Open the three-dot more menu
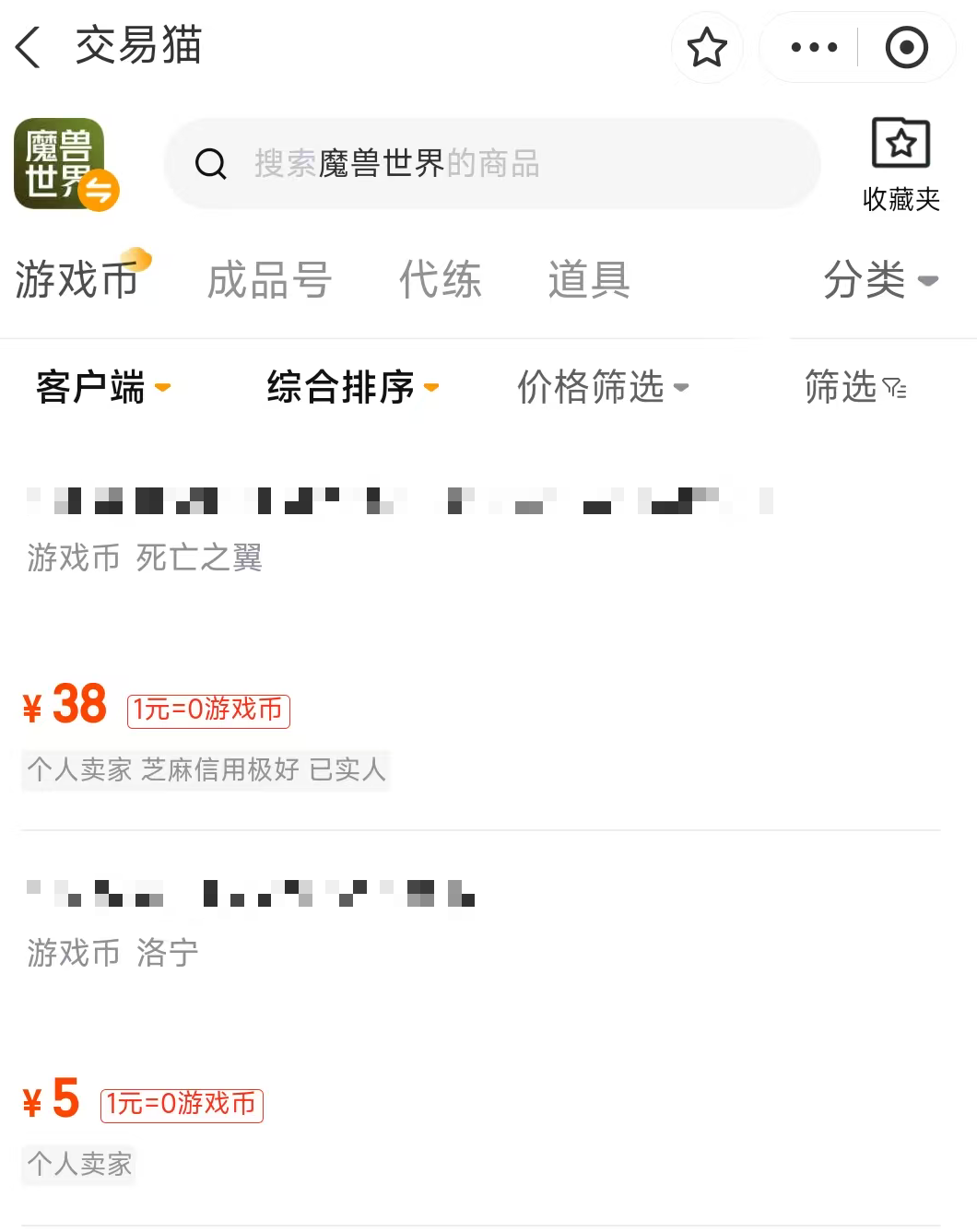The width and height of the screenshot is (977, 1232). coord(814,47)
